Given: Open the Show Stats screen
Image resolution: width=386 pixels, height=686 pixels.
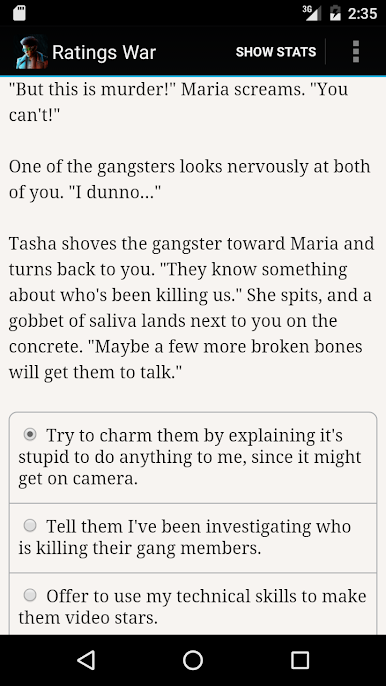Looking at the screenshot, I should pyautogui.click(x=276, y=52).
